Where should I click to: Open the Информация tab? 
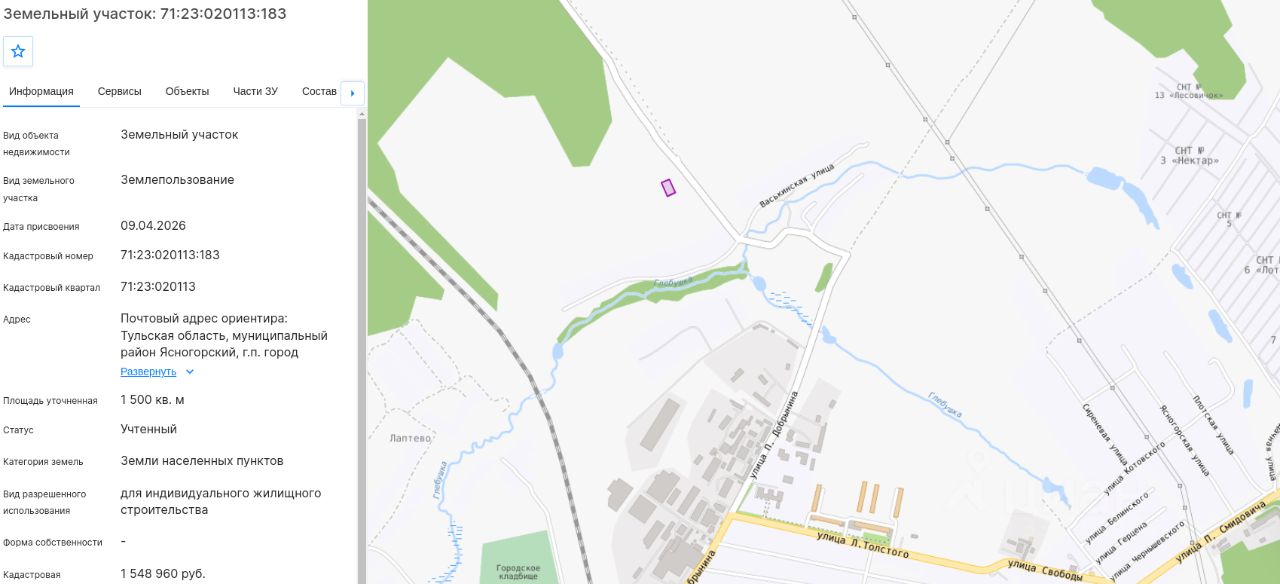(41, 91)
